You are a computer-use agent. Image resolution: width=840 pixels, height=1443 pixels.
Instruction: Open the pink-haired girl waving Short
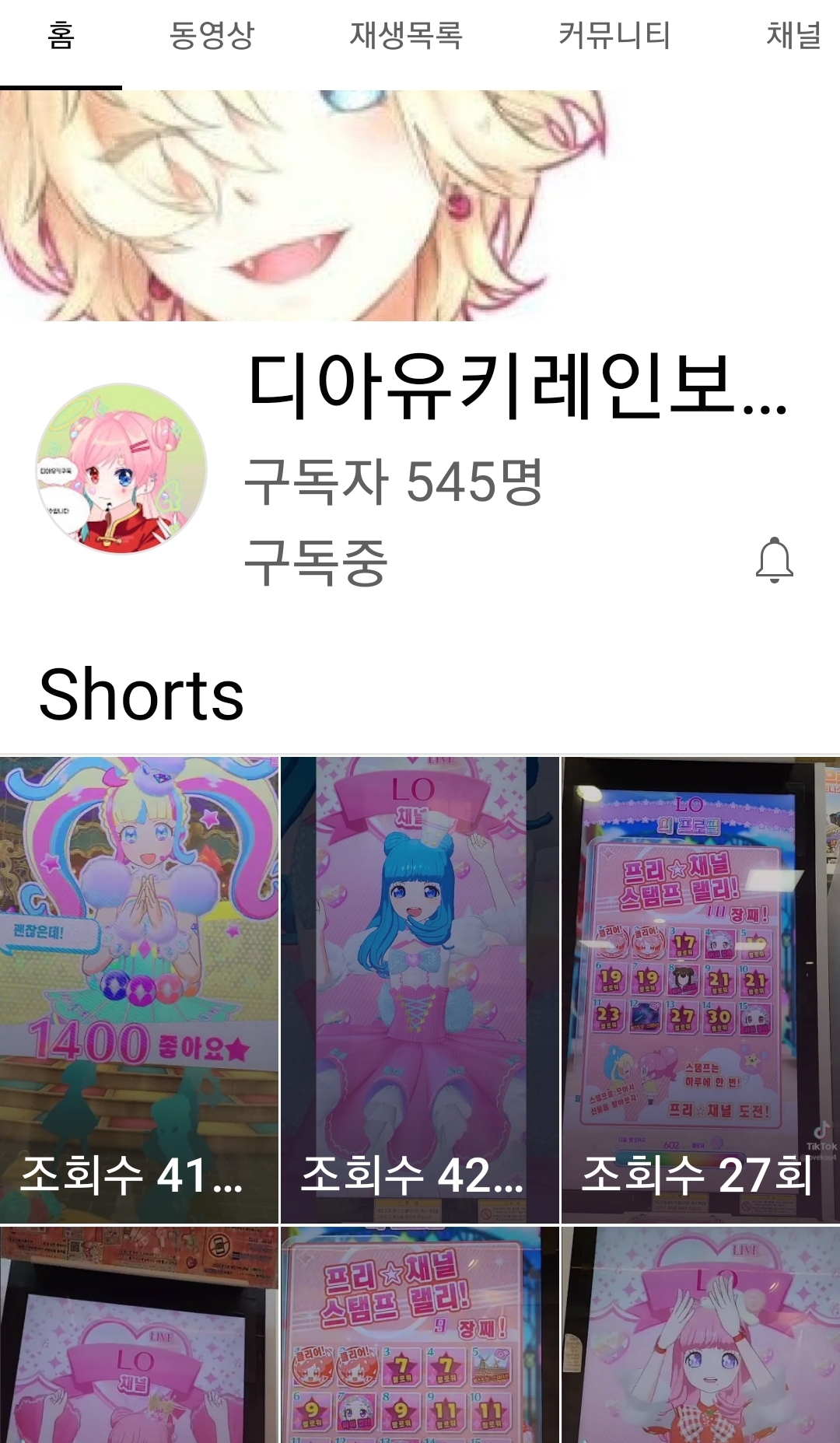tap(700, 1334)
